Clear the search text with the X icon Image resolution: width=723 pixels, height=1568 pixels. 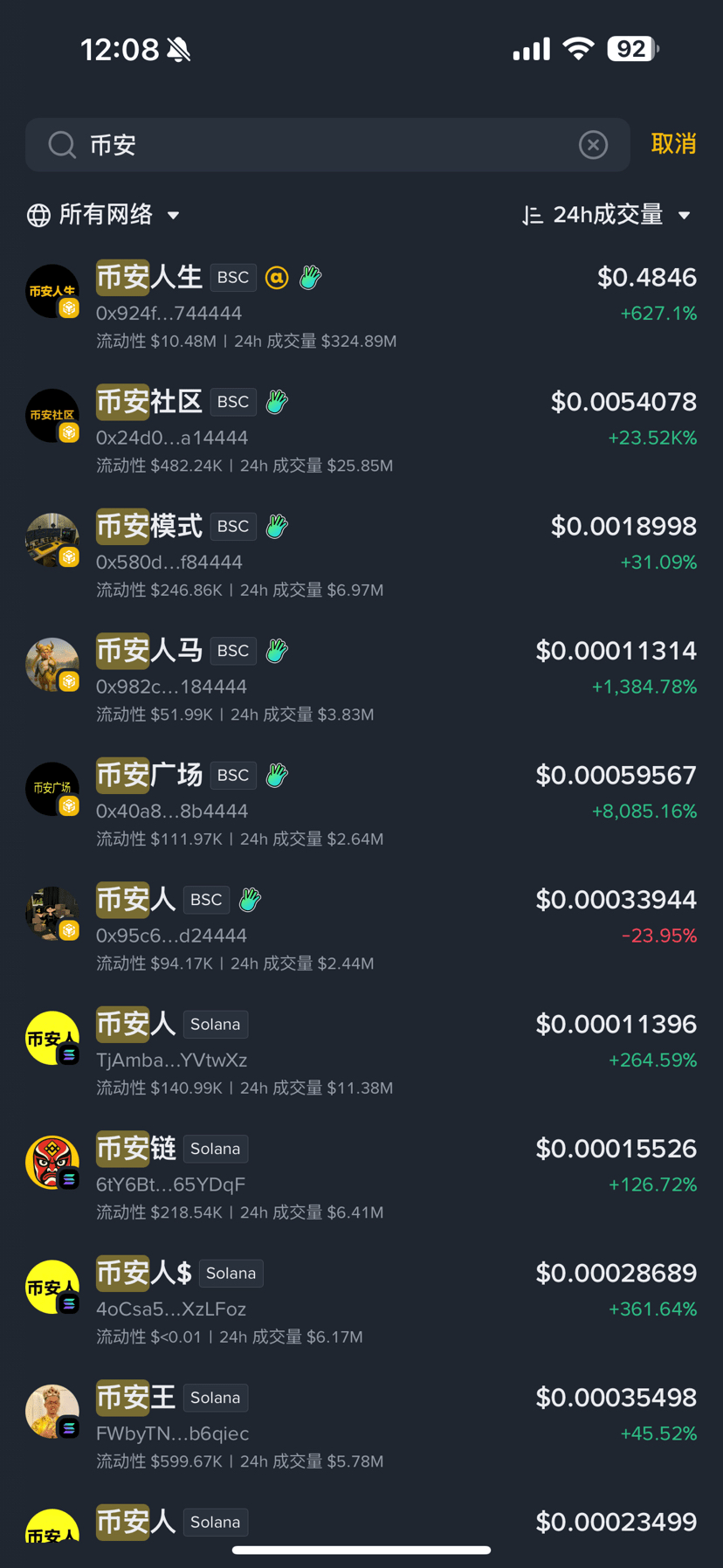click(x=593, y=145)
